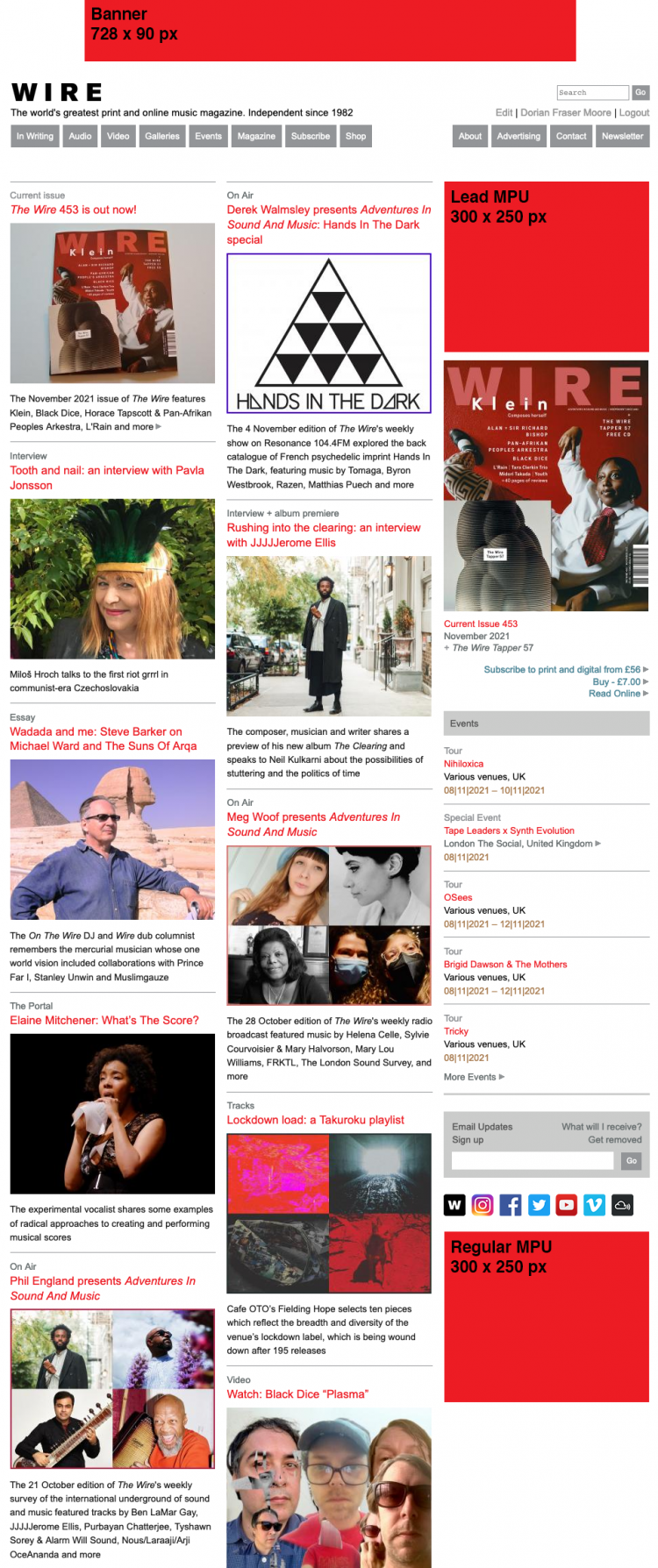Go to the Shop page
Screen dimensions: 658x1568
[x=355, y=136]
